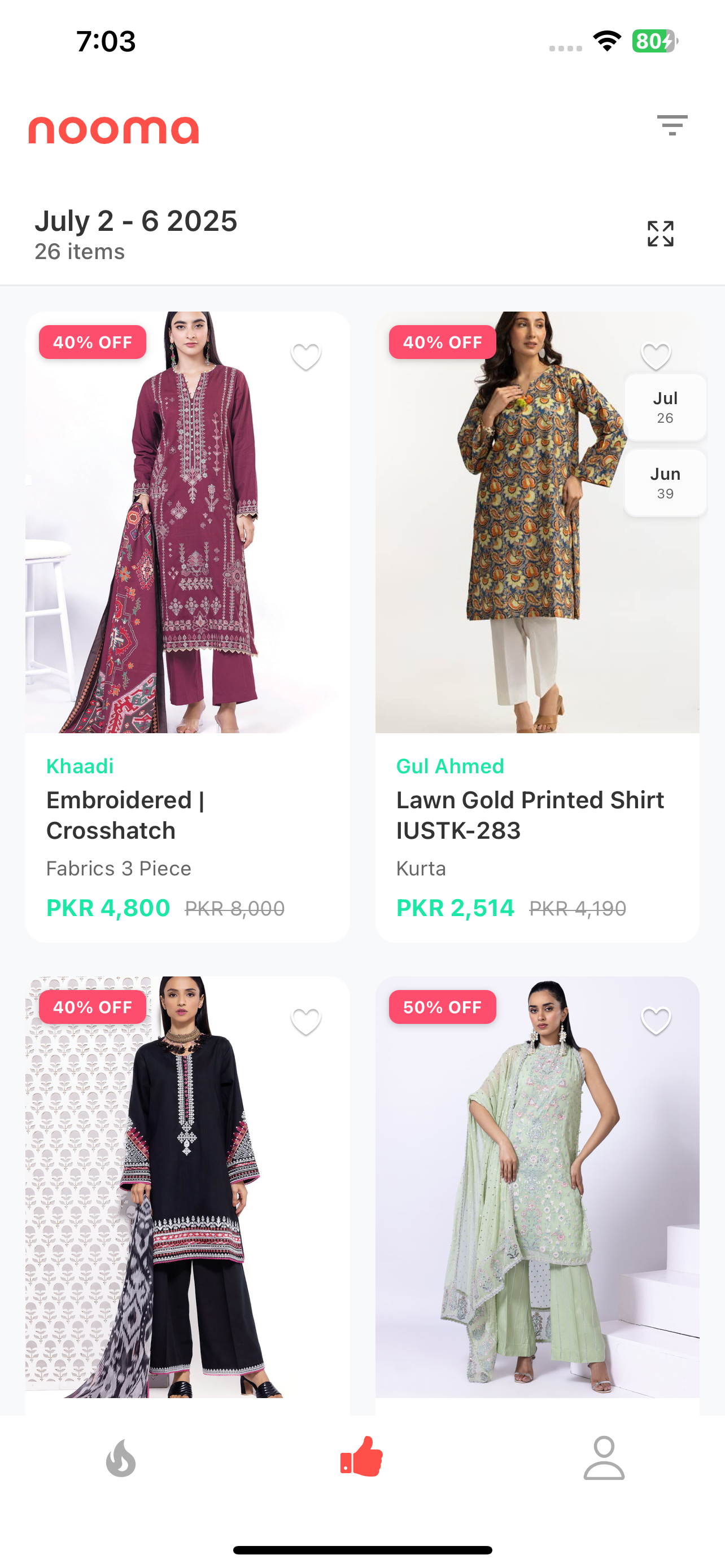Image resolution: width=725 pixels, height=1568 pixels.
Task: Jump to the Jul 26 items
Action: point(665,407)
